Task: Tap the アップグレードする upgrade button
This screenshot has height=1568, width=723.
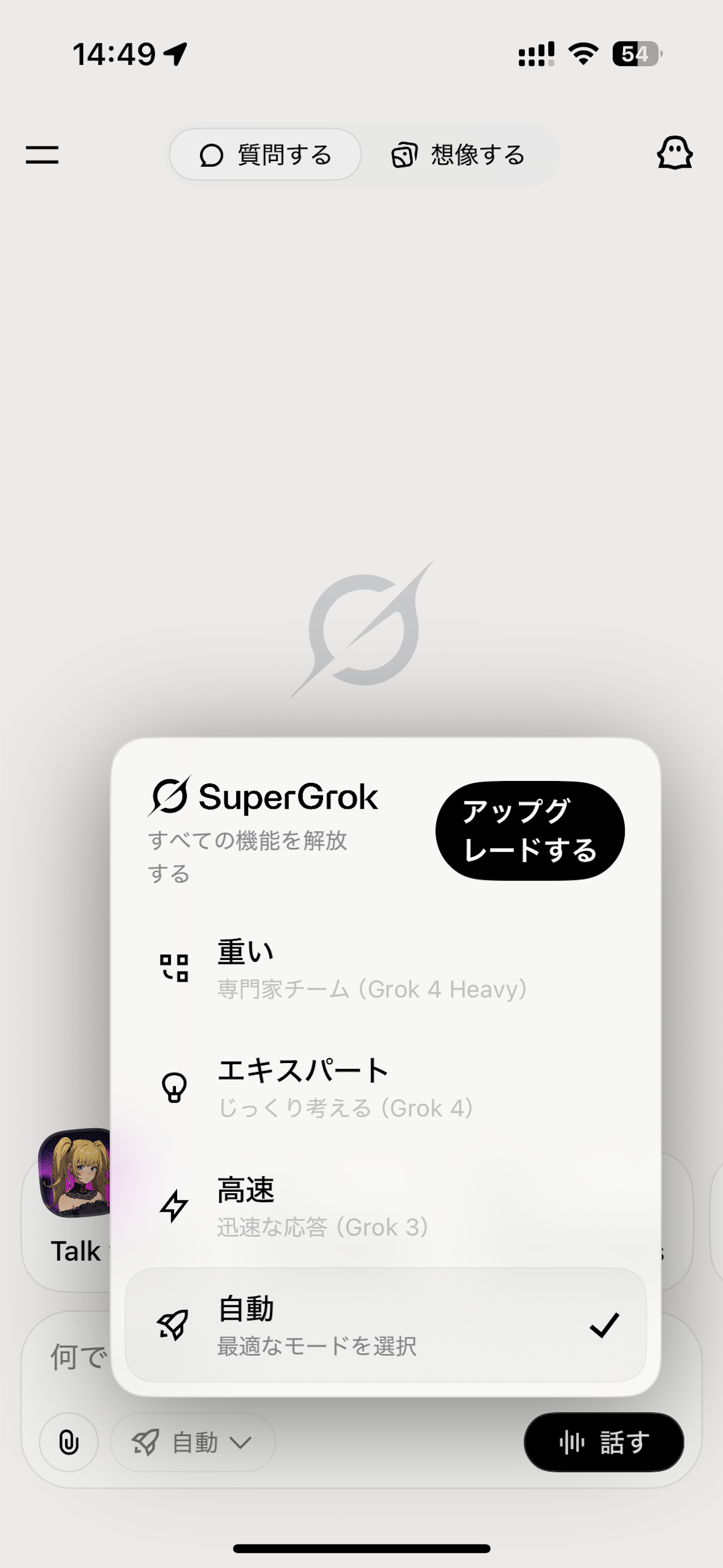Action: coord(530,831)
